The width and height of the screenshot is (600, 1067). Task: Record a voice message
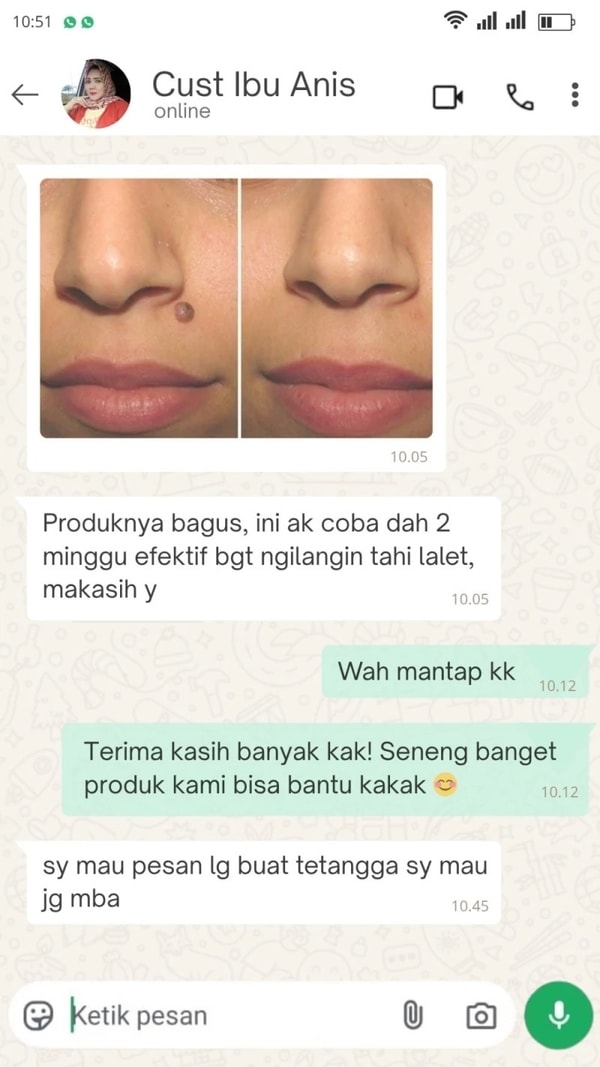pos(558,1016)
